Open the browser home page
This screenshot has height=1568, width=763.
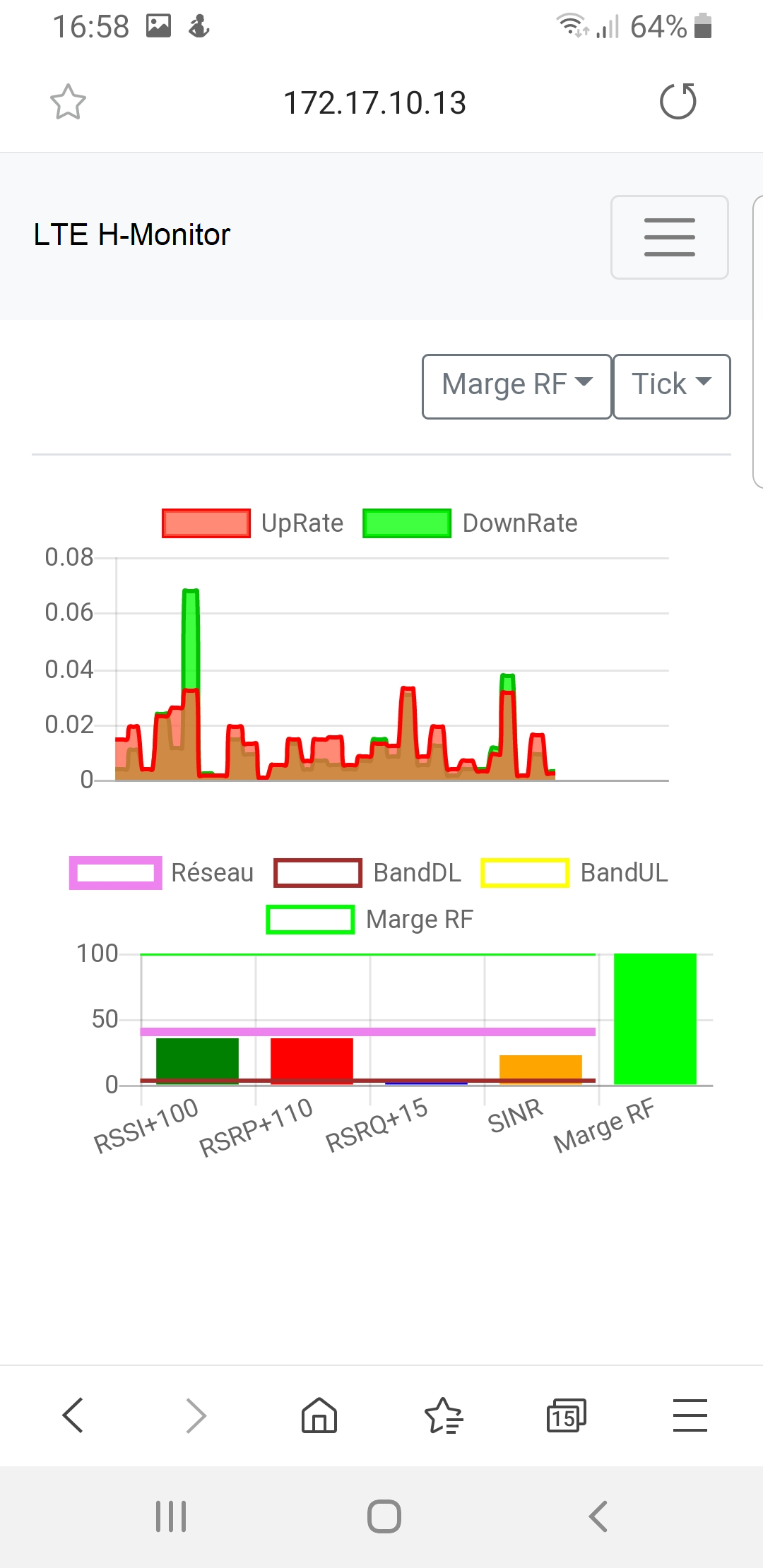click(319, 1415)
